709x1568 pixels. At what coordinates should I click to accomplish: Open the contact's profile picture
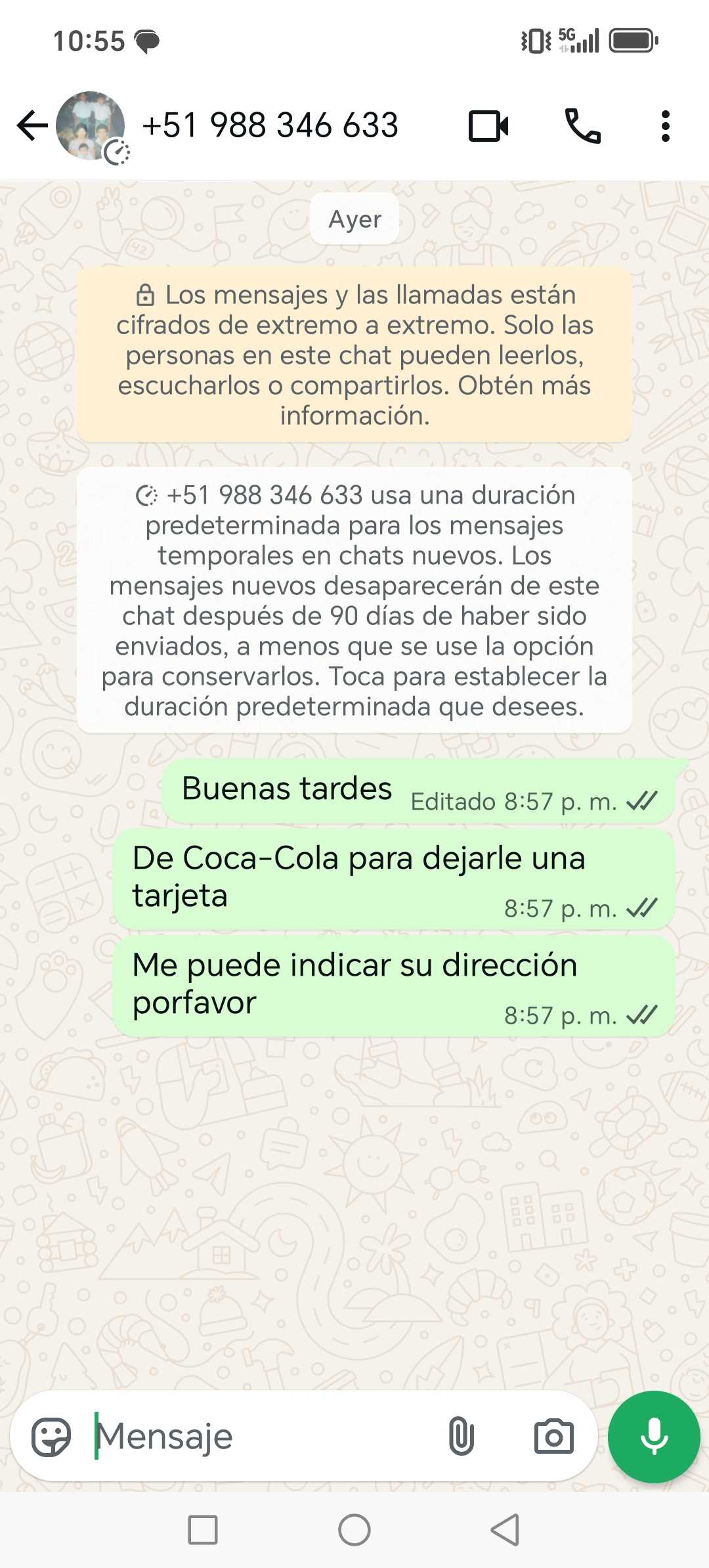91,125
